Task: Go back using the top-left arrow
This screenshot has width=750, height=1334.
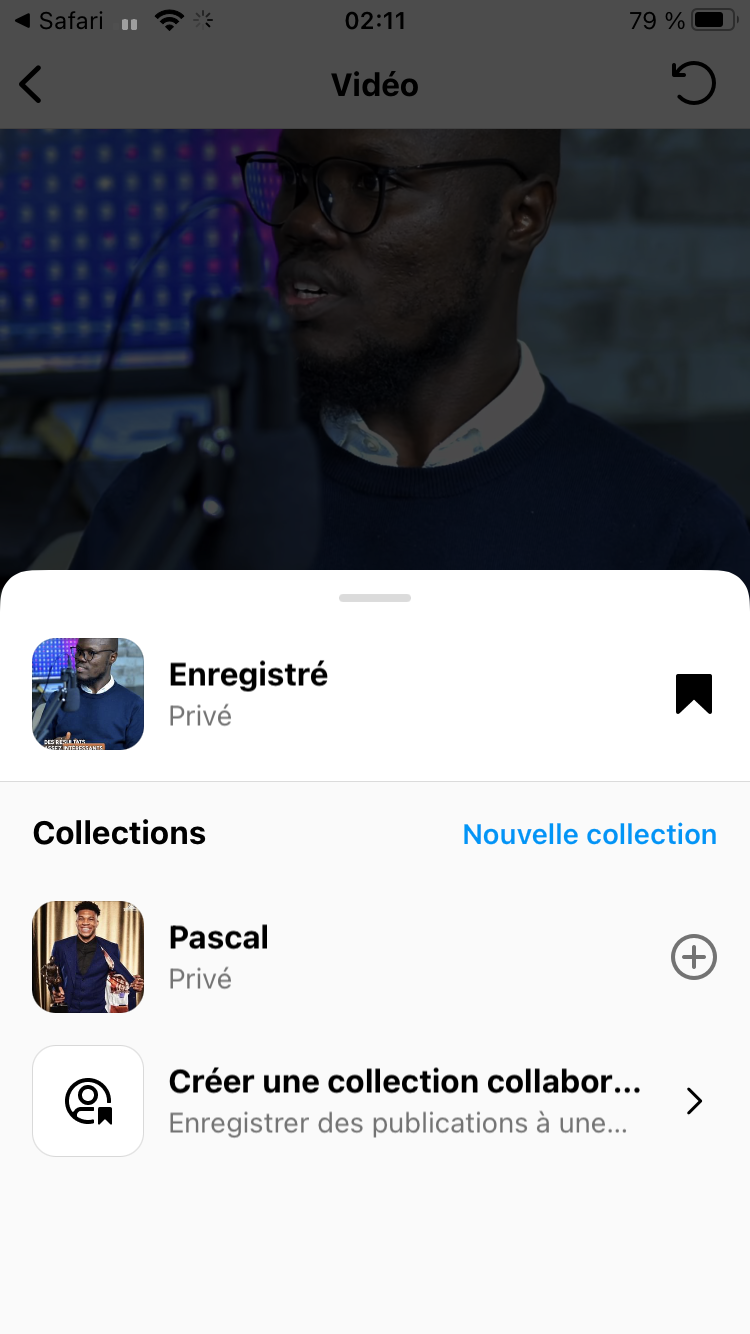Action: [x=32, y=85]
